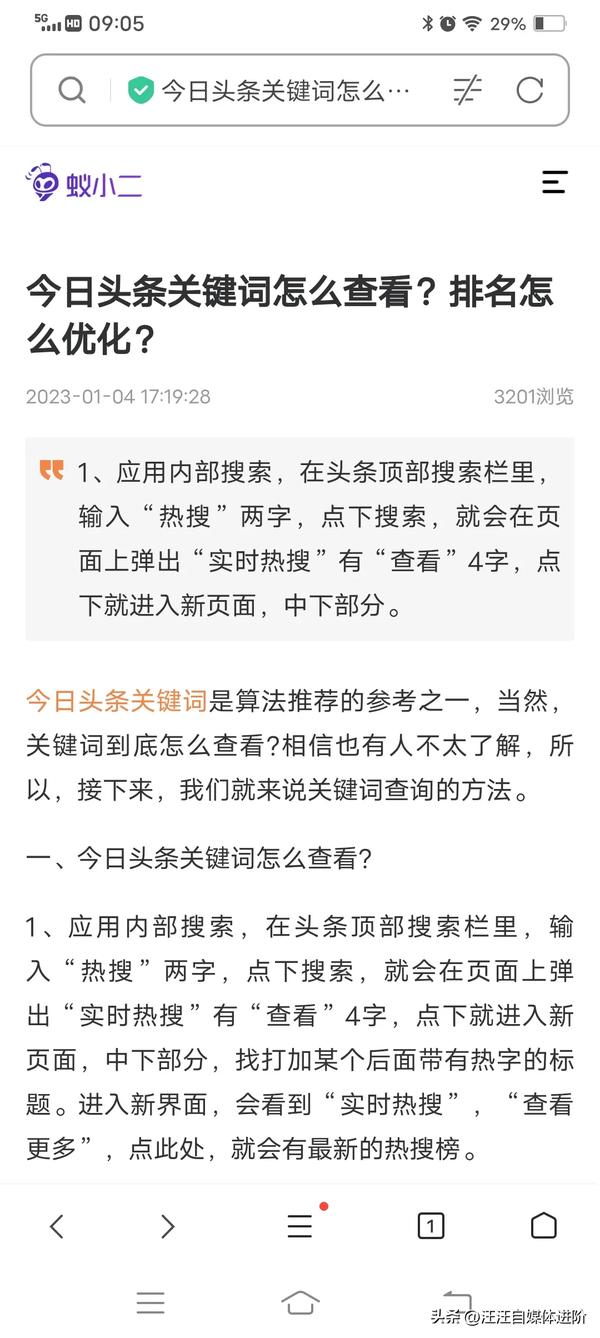Go back to the previous page
This screenshot has height=1338, width=600.
click(57, 1226)
